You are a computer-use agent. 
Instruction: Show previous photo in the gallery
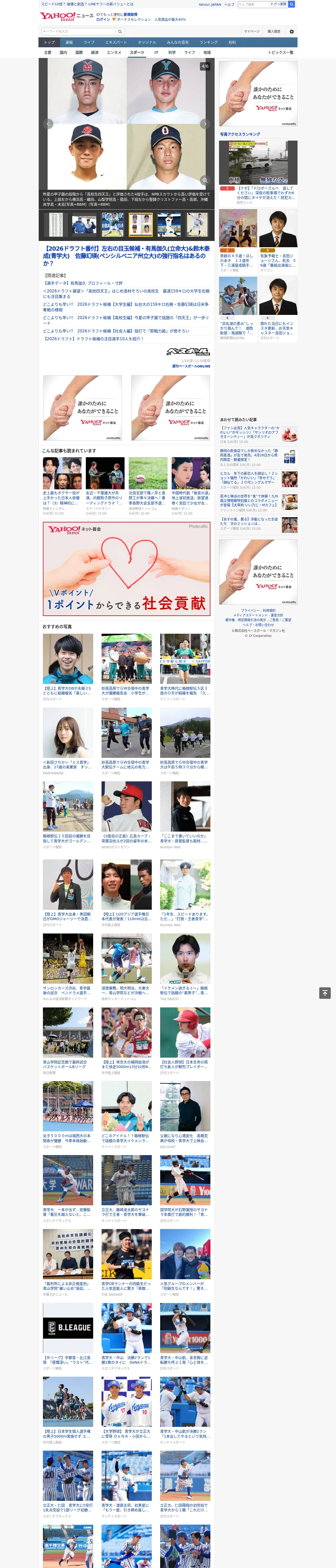tap(48, 124)
